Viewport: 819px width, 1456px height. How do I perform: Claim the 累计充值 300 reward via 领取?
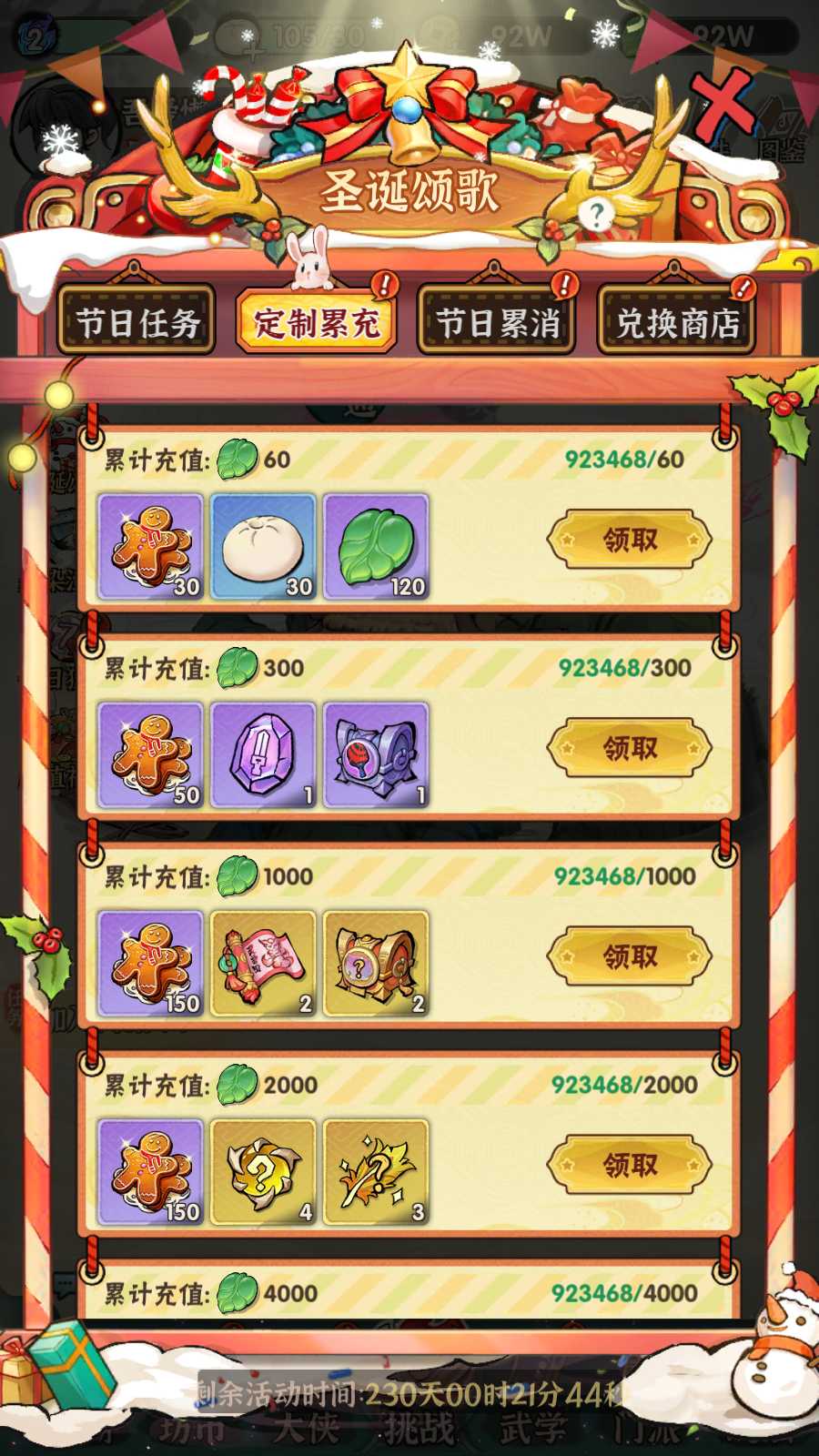tap(629, 748)
